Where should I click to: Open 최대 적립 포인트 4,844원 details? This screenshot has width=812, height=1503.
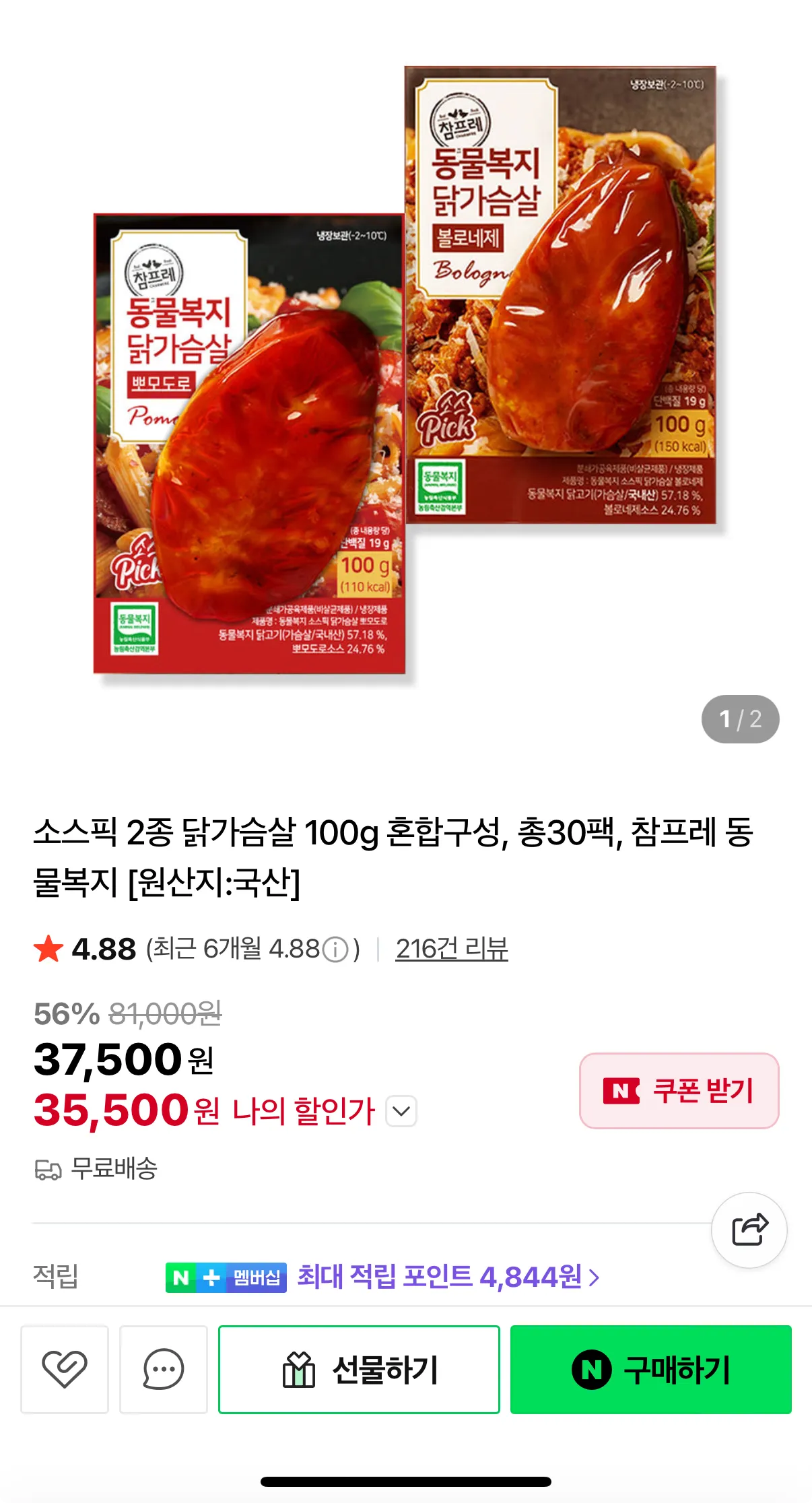click(x=448, y=1277)
